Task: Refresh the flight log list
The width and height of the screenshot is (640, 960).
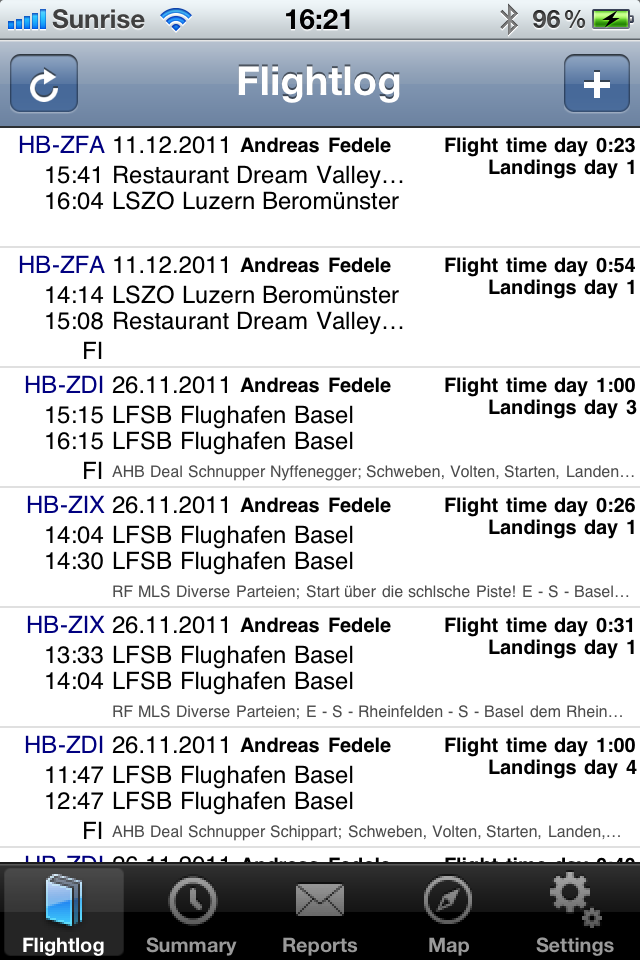Action: [x=44, y=84]
